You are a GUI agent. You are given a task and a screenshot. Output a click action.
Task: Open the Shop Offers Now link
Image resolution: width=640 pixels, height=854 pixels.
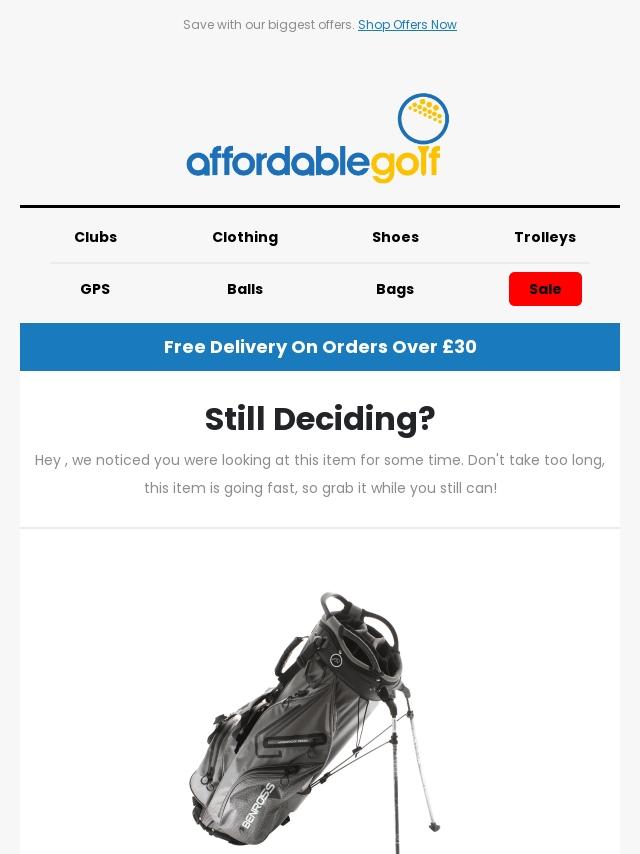(x=407, y=25)
